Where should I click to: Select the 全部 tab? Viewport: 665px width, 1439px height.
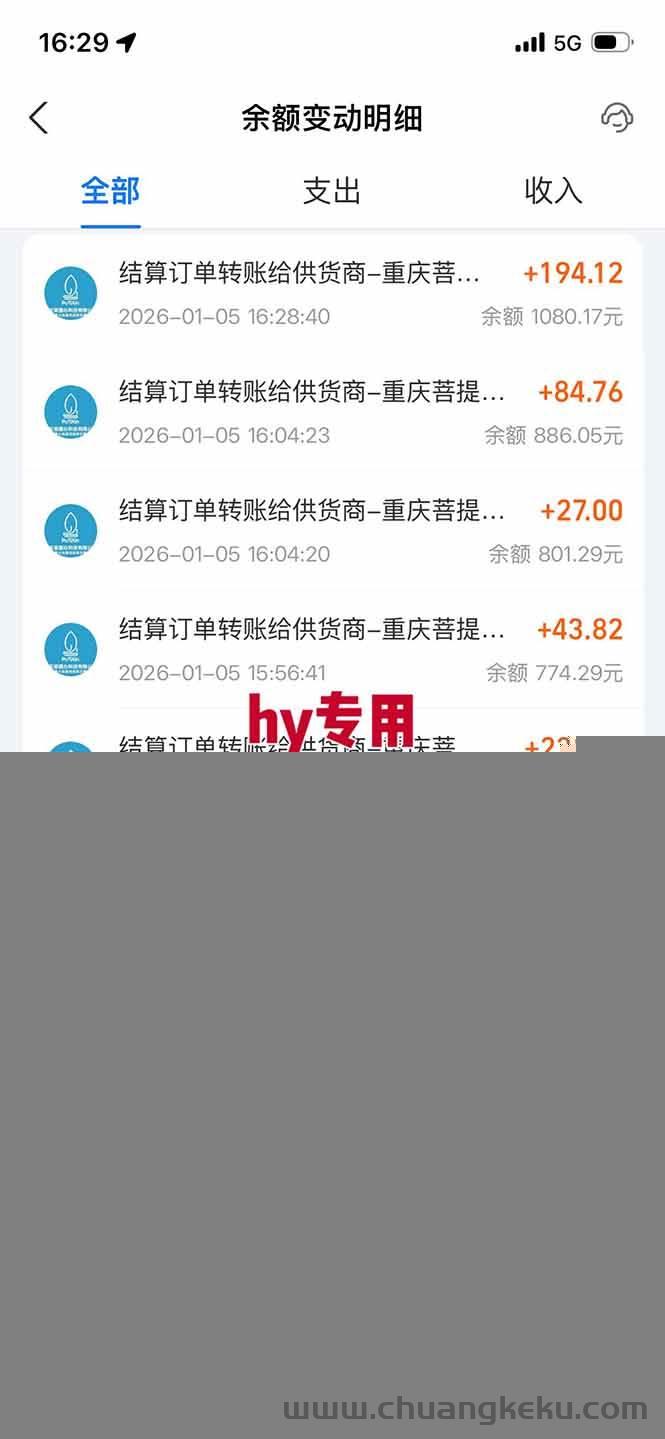[x=110, y=191]
